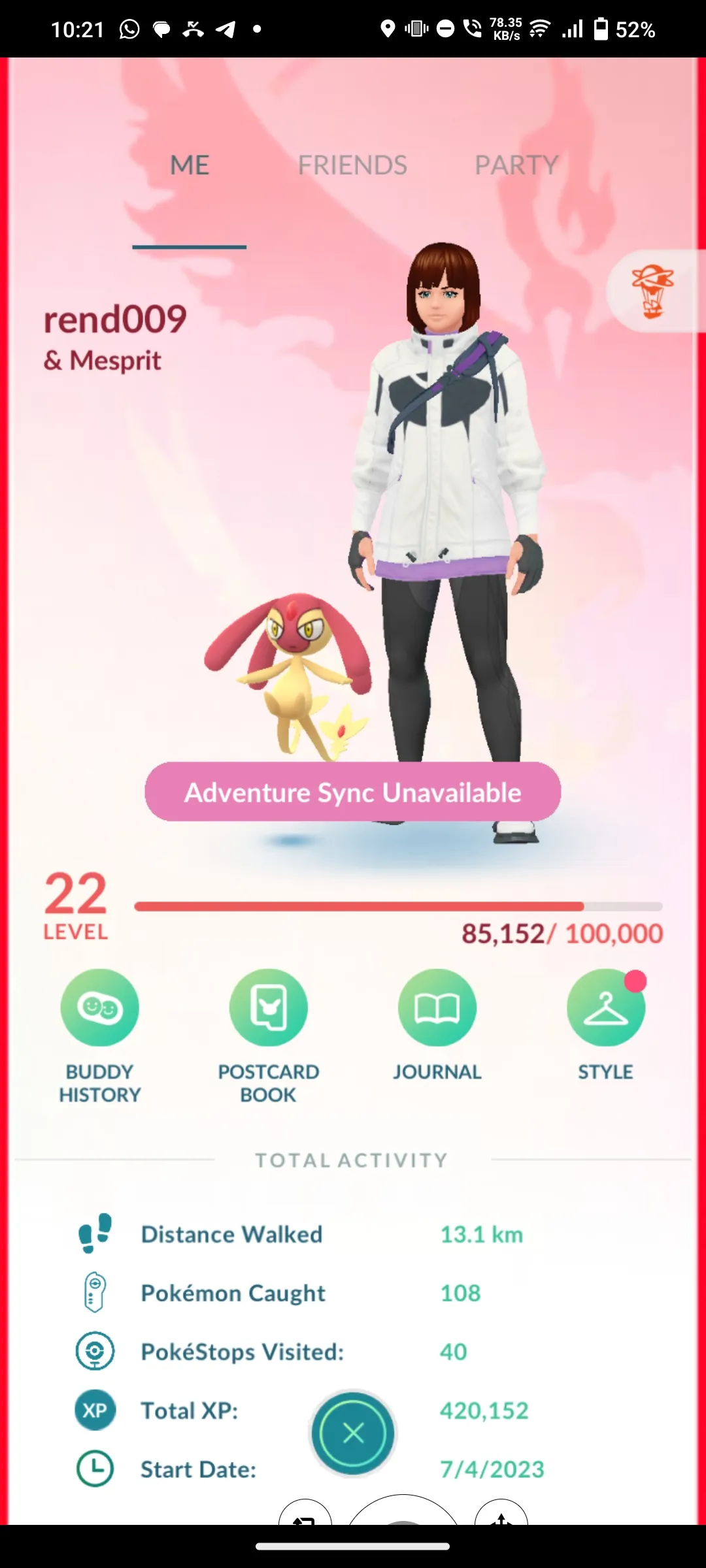The height and width of the screenshot is (1568, 706).
Task: Open the balloon icon at right edge
Action: pyautogui.click(x=652, y=291)
